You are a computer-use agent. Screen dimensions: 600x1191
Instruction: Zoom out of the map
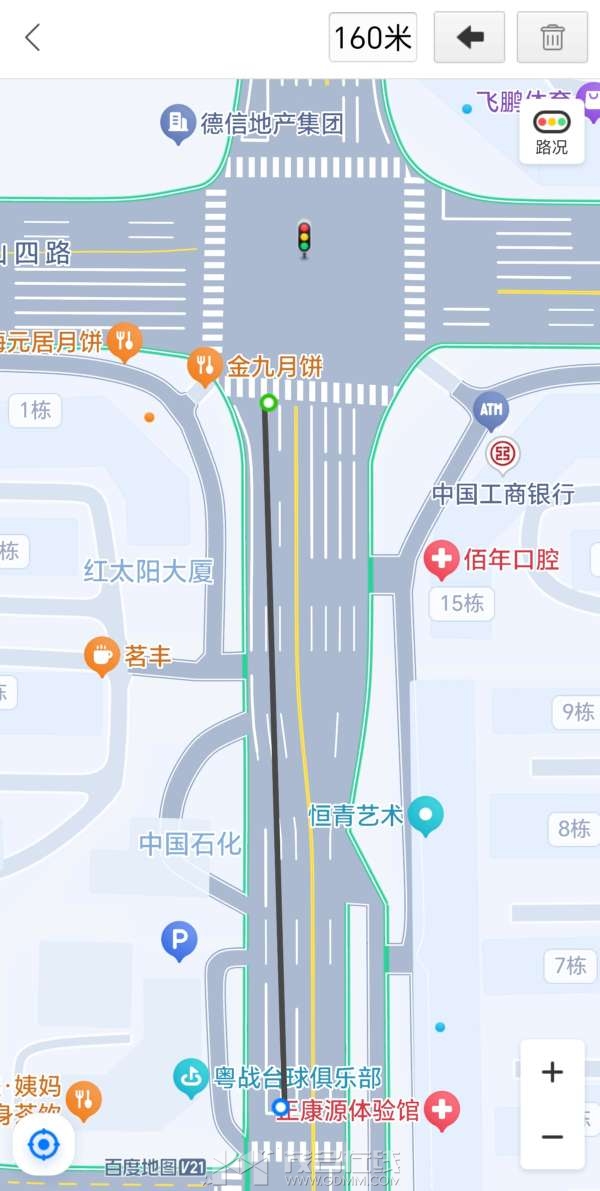click(x=552, y=1137)
